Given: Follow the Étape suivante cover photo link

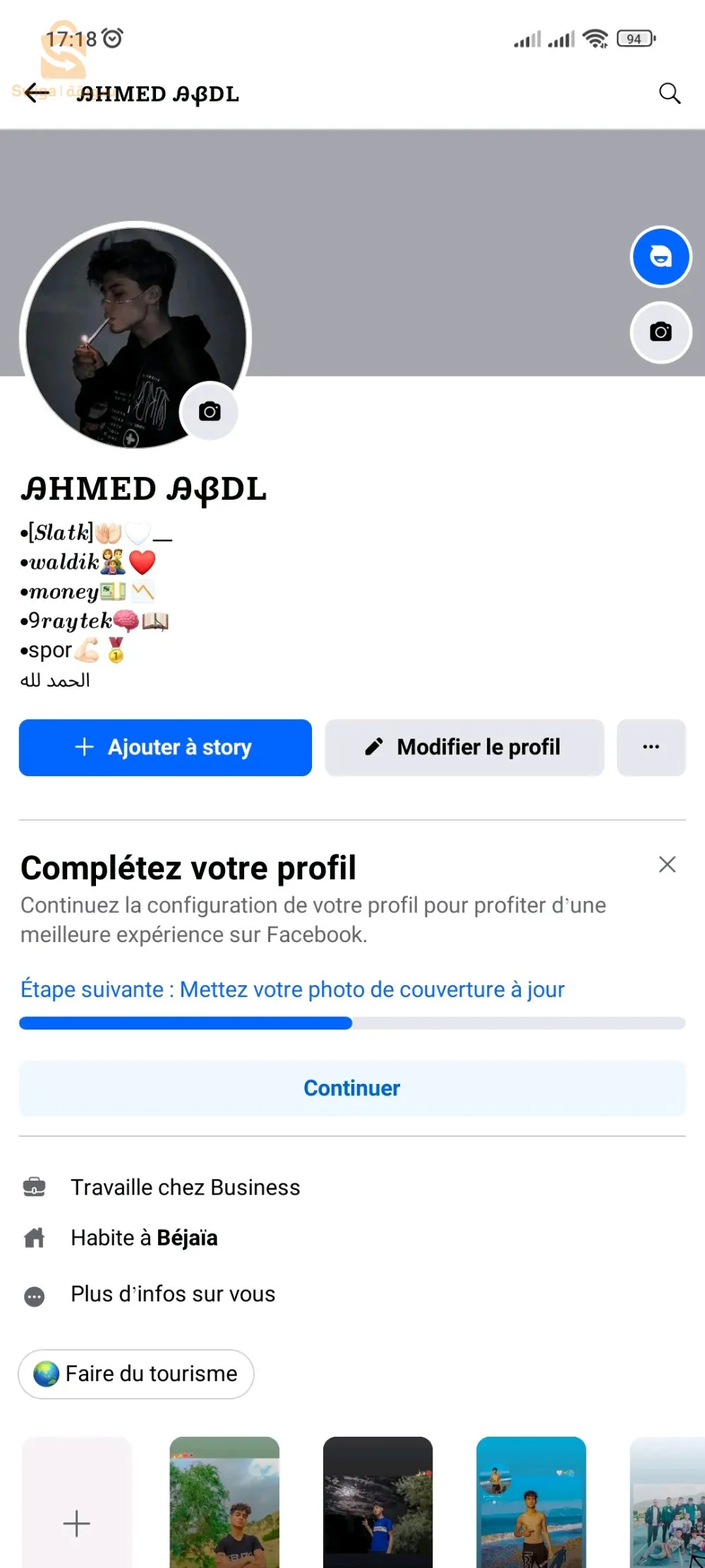Looking at the screenshot, I should click(x=292, y=989).
